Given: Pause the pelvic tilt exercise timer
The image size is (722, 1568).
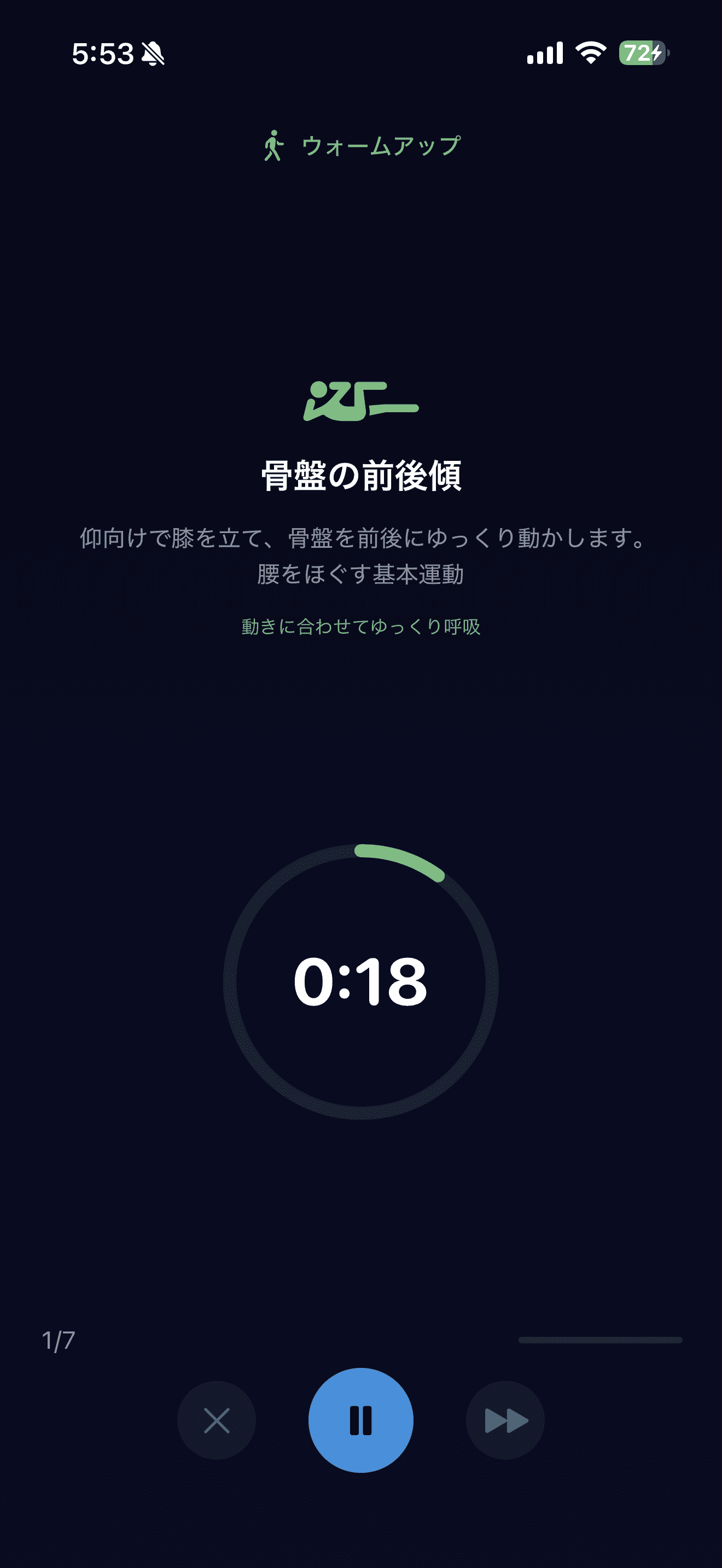Looking at the screenshot, I should pos(360,1420).
